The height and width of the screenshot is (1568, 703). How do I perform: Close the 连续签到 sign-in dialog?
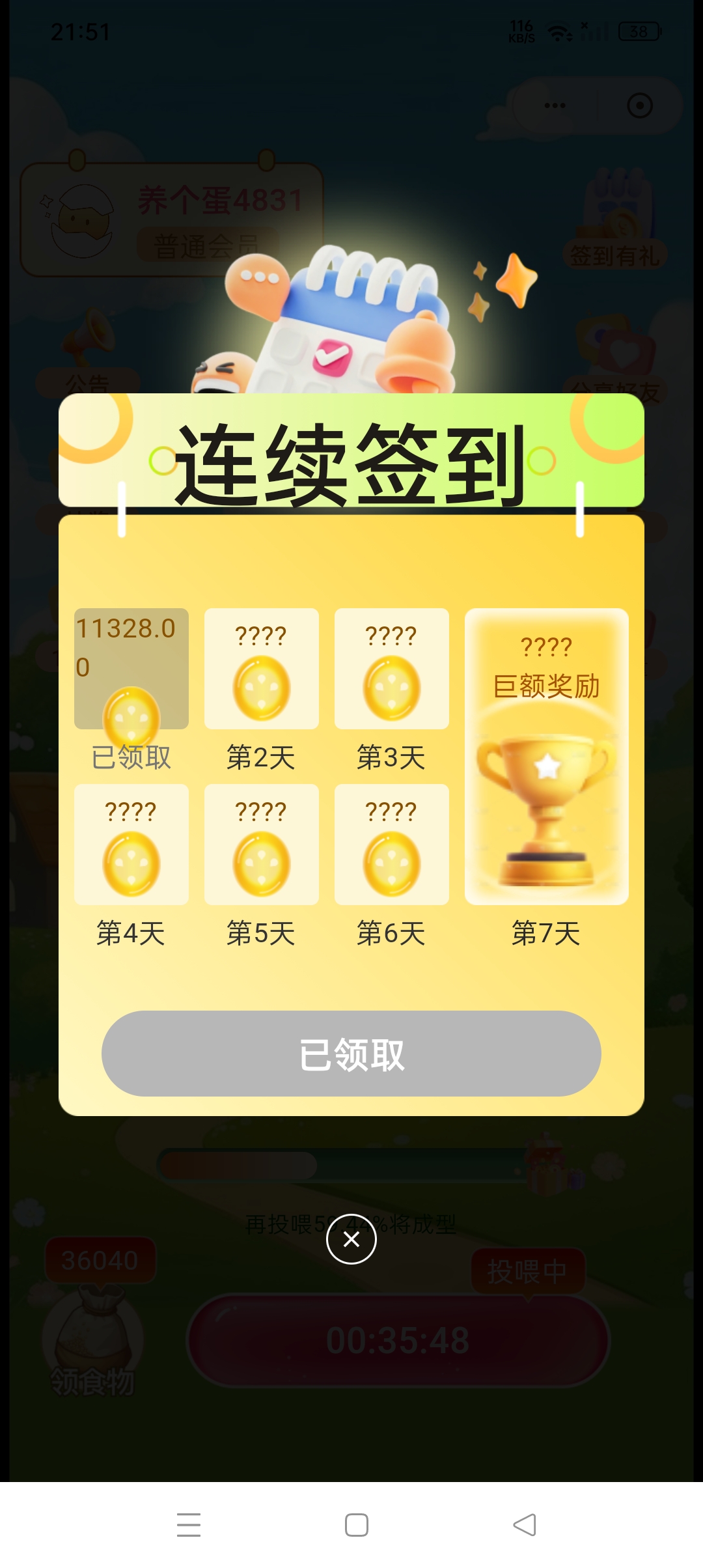351,1239
